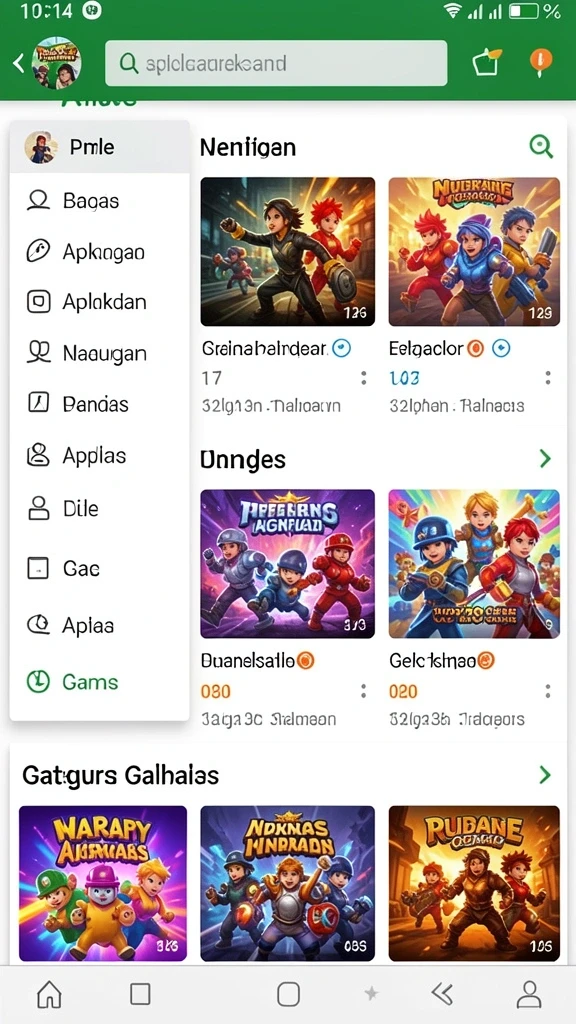Expand Gatgurs Galhalas section arrow
Viewport: 576px width, 1024px height.
point(545,775)
